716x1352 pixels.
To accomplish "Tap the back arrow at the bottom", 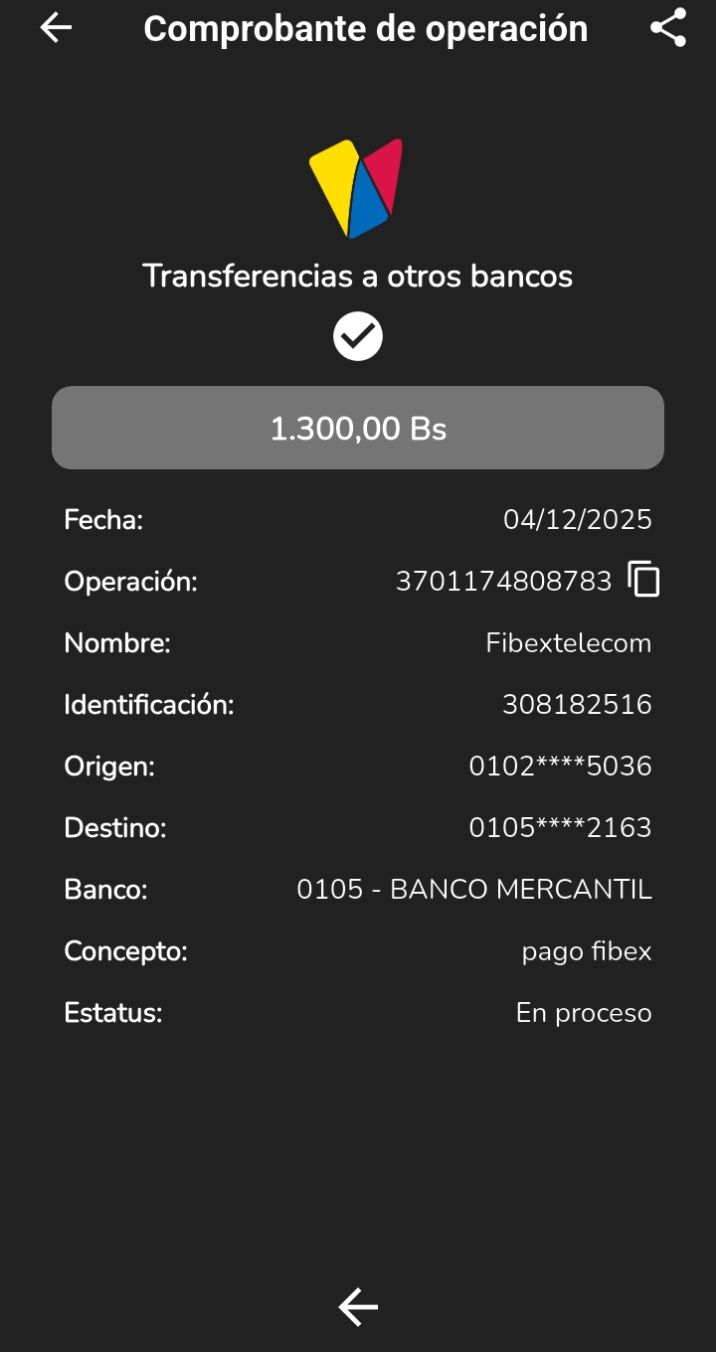I will 358,1307.
